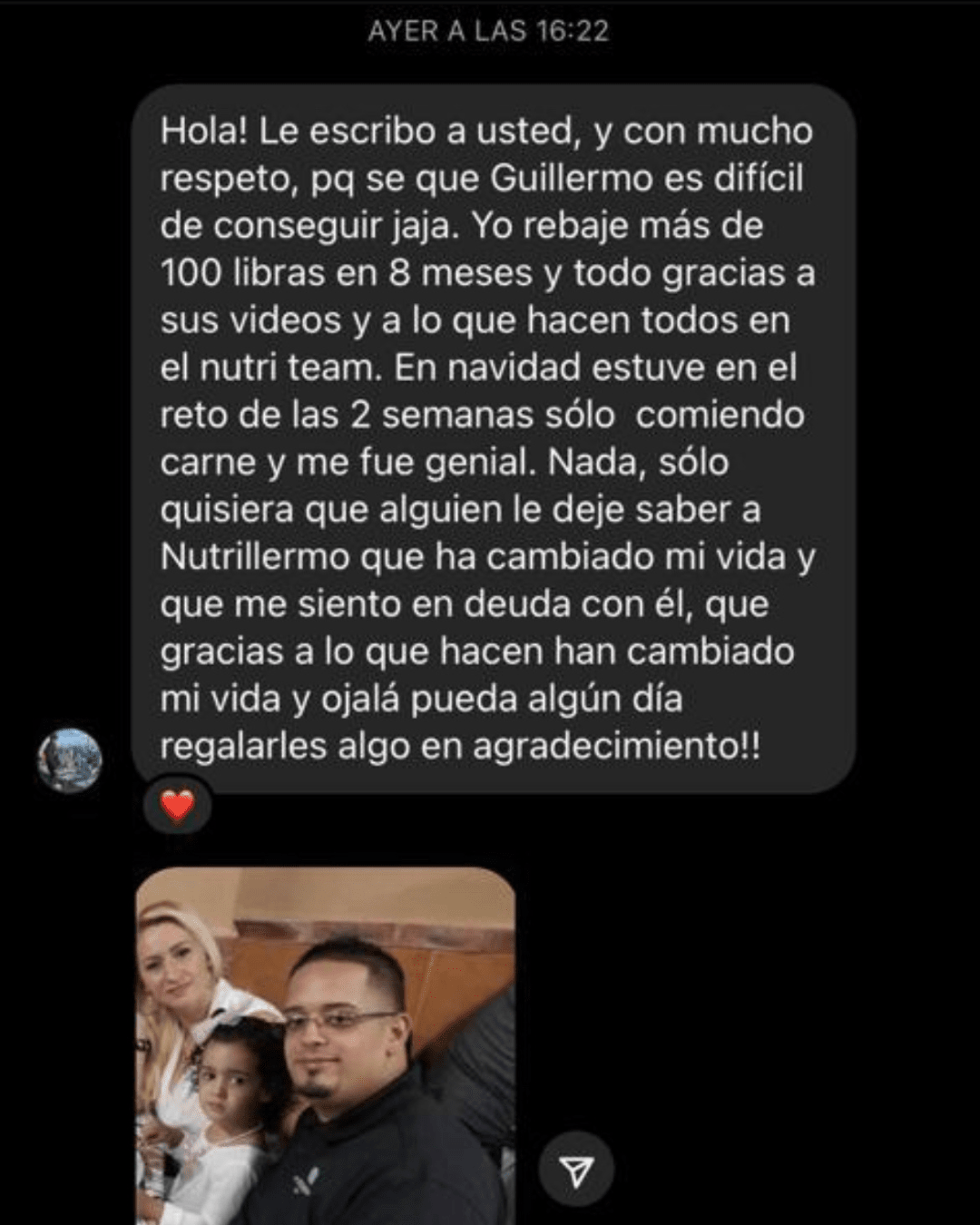Tap the red heart reaction under the message
980x1225 pixels.
[177, 805]
